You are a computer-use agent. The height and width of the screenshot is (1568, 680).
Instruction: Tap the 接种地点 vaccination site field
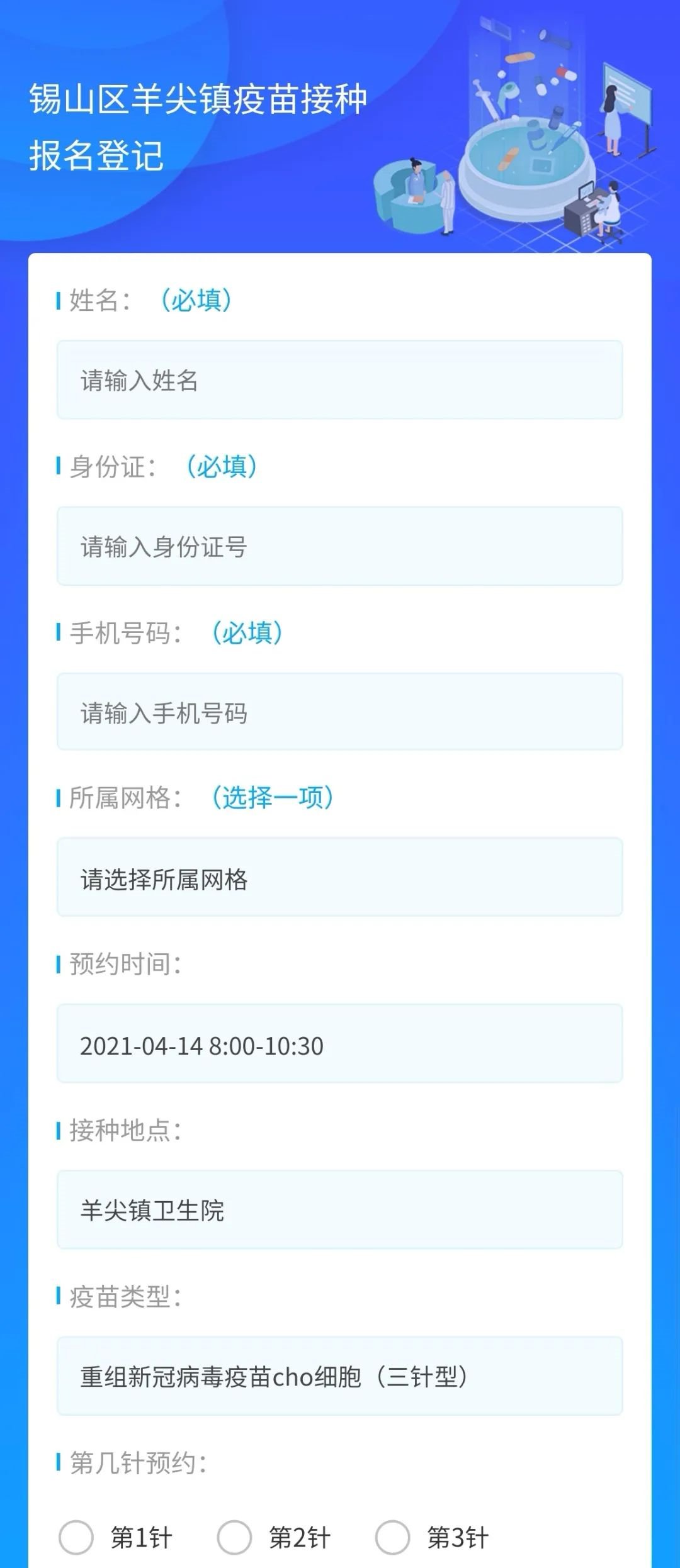tap(339, 1210)
